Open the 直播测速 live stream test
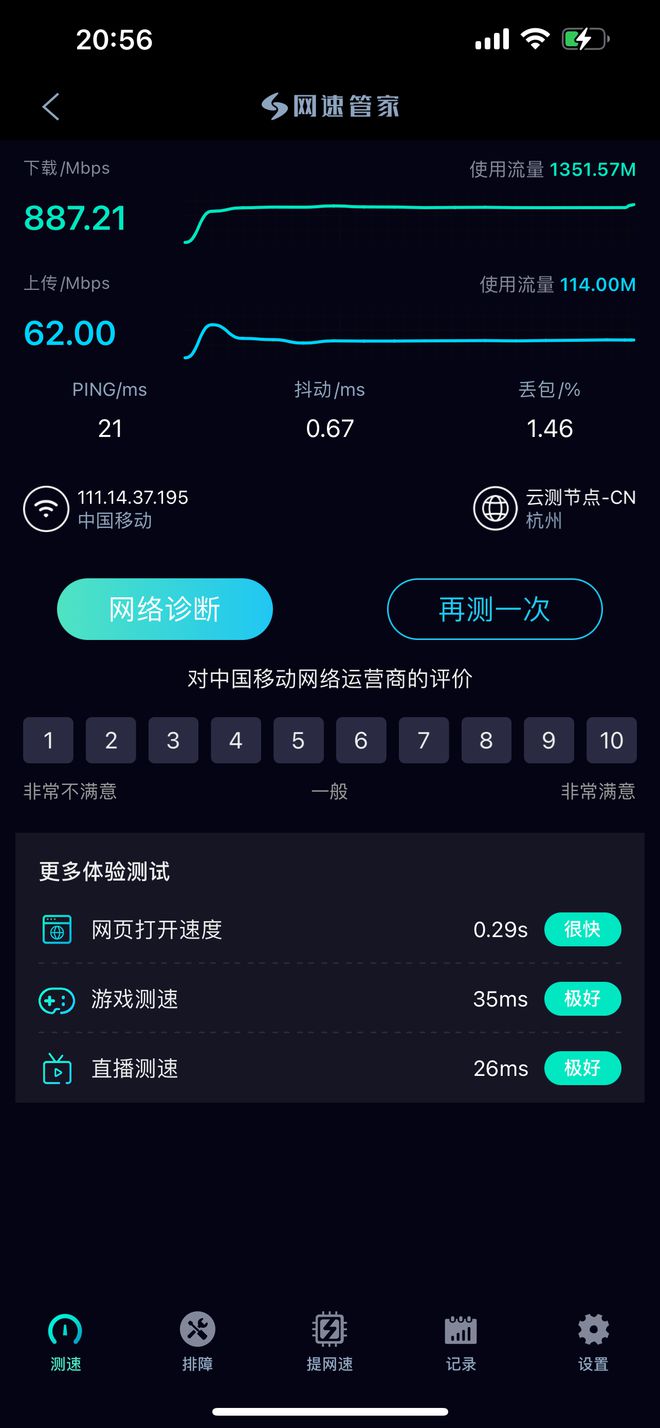The height and width of the screenshot is (1428, 660). pos(330,1068)
